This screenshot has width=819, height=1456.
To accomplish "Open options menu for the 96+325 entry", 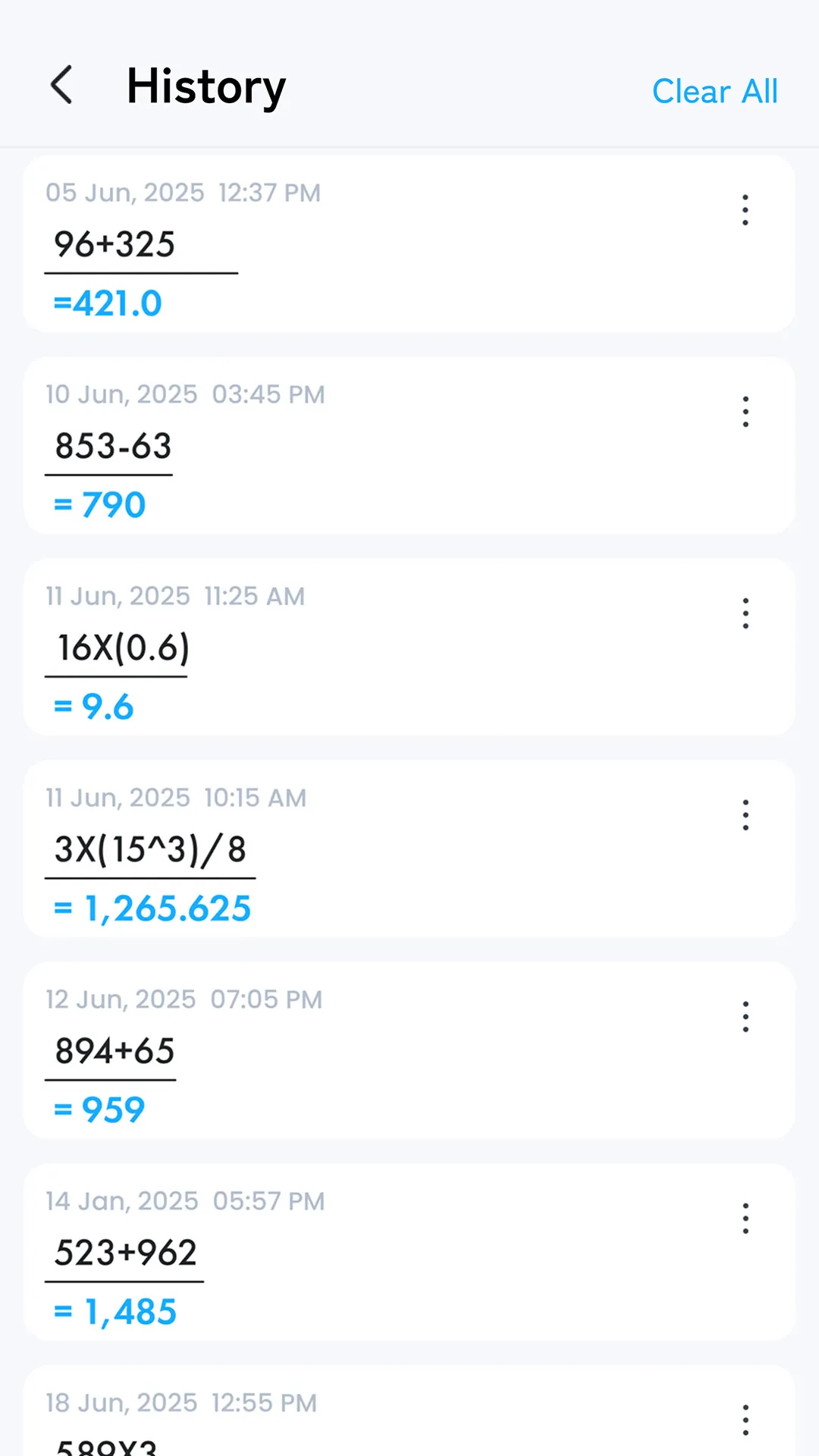I will 745,209.
